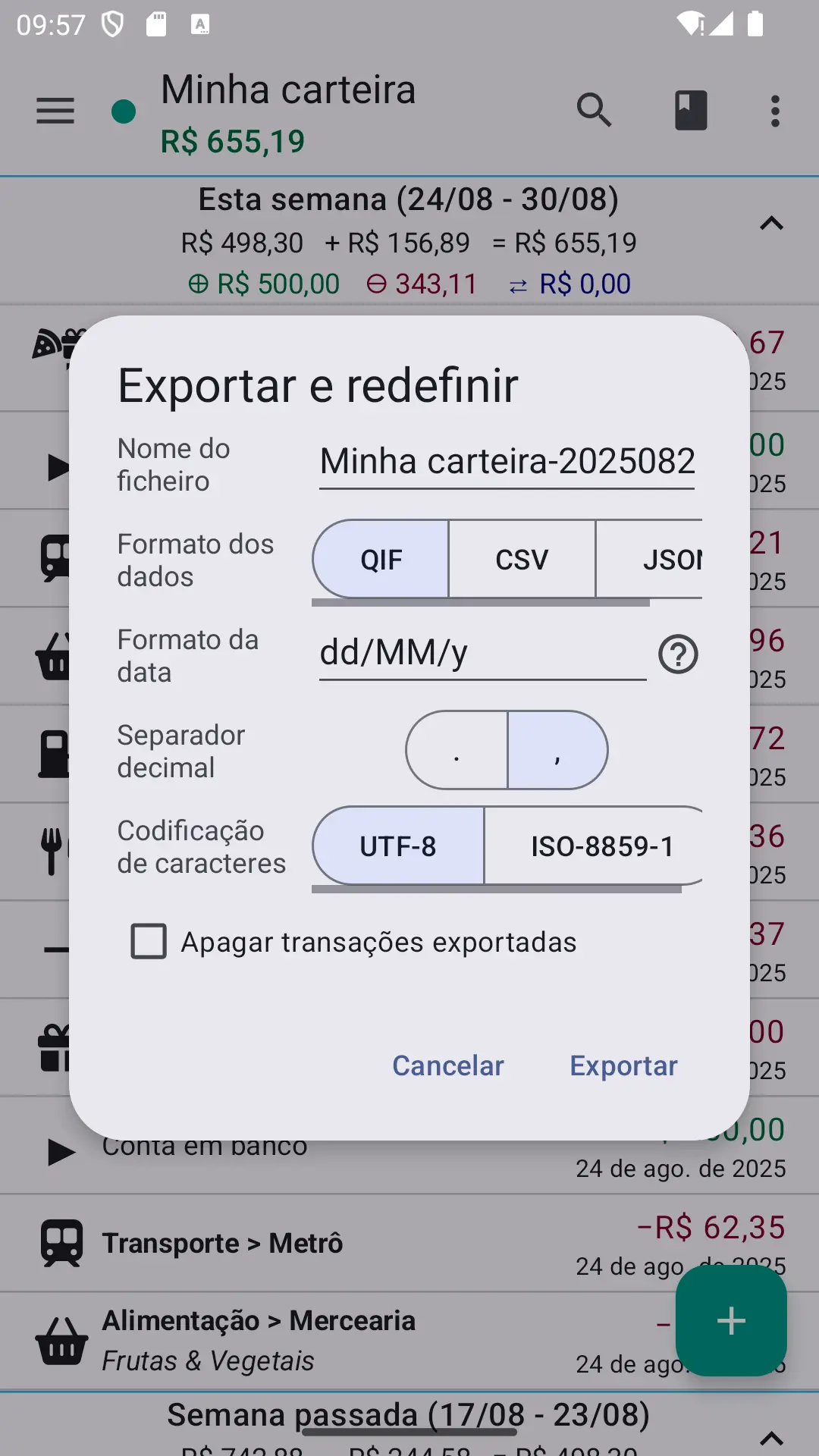
Task: Select period as decimal separator
Action: [x=457, y=750]
